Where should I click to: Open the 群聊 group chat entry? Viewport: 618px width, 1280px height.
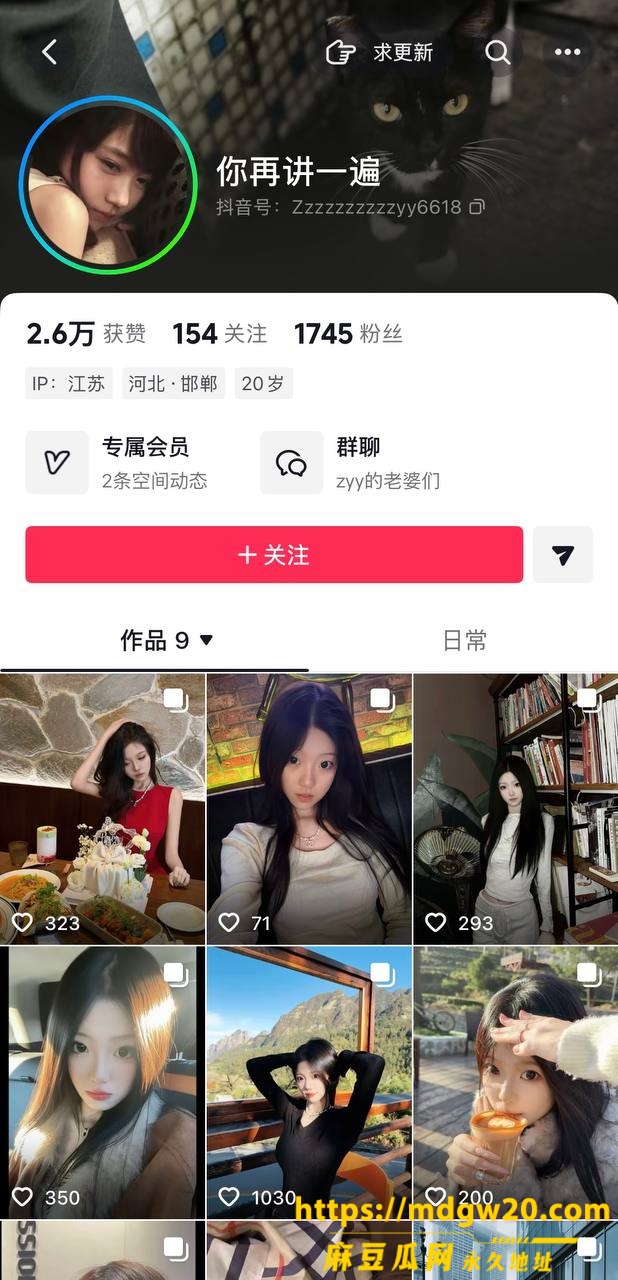pyautogui.click(x=352, y=463)
